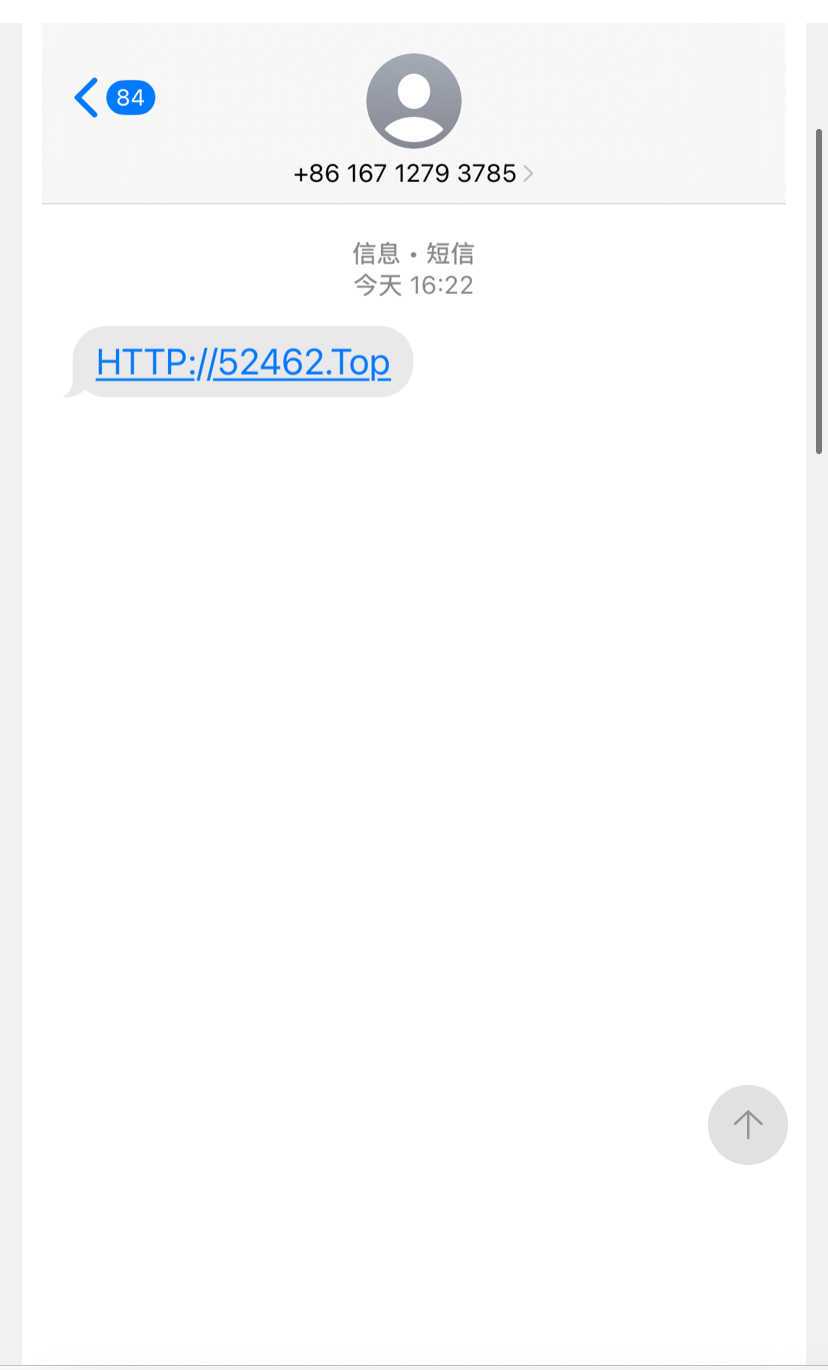Open the HTTP://52462.Top link

243,362
